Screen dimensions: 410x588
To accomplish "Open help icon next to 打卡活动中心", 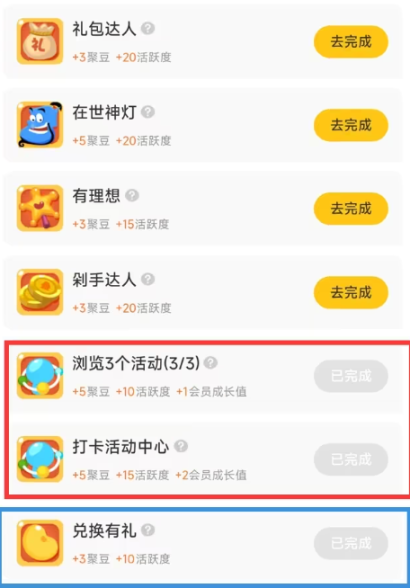I will pos(181,447).
